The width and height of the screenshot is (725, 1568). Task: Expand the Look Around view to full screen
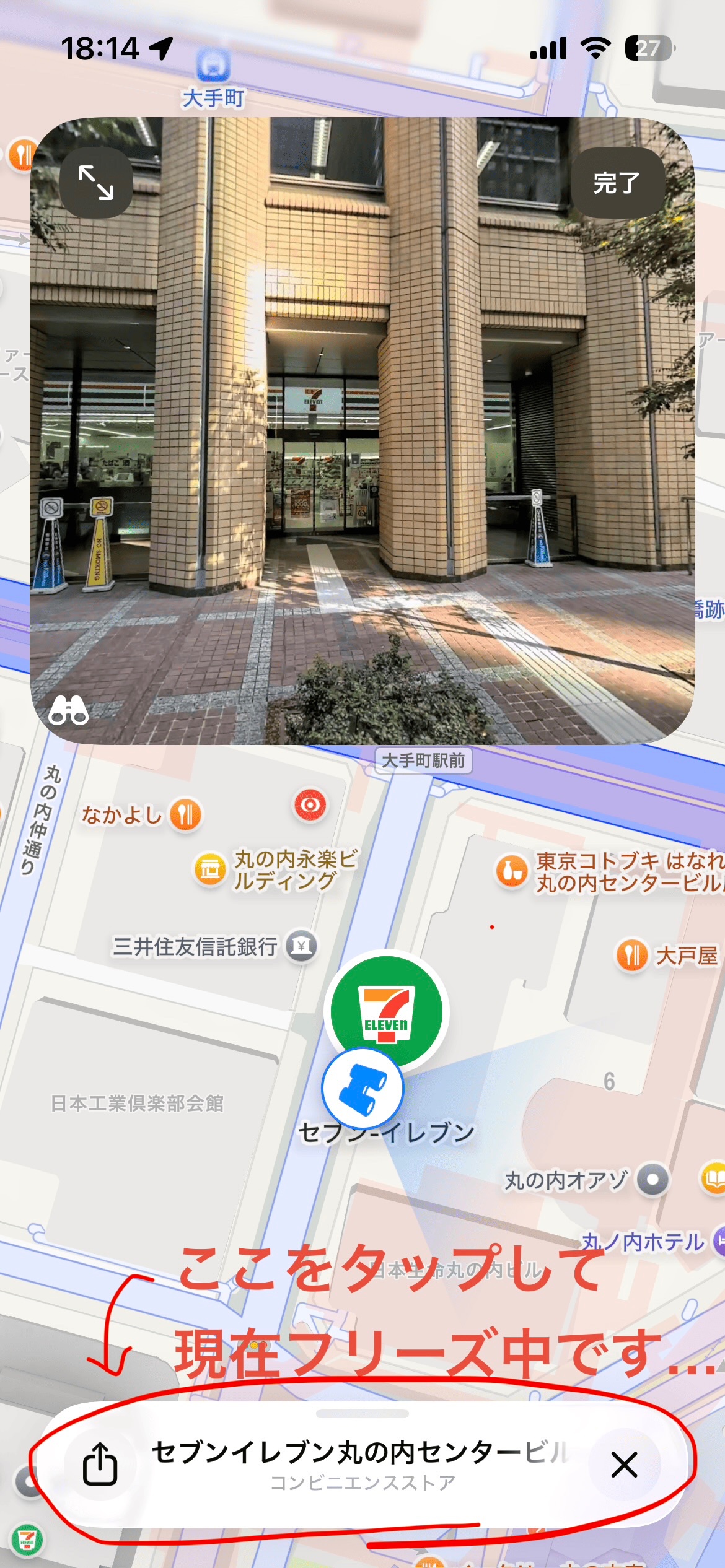95,183
